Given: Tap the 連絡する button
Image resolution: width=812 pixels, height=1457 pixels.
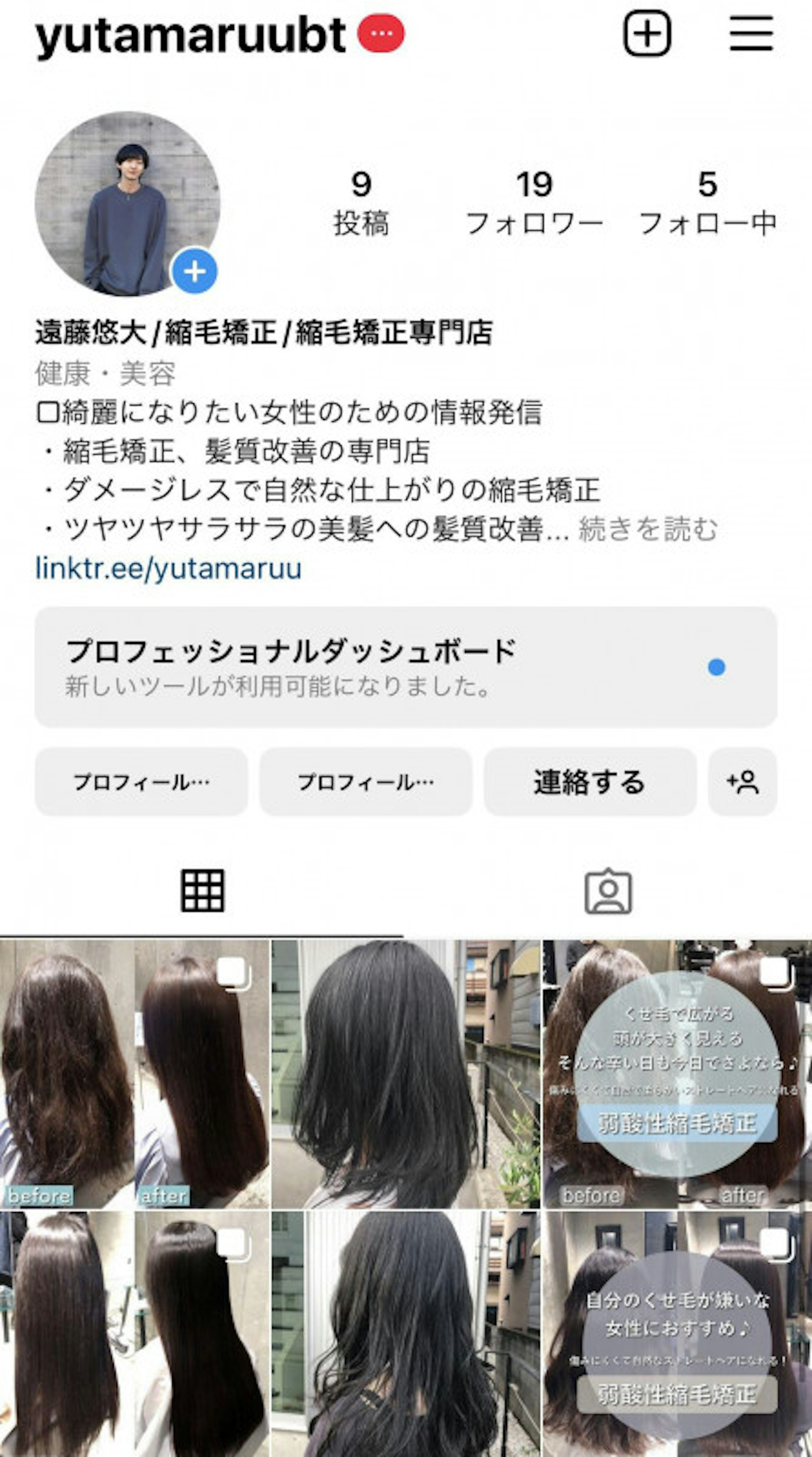Looking at the screenshot, I should pyautogui.click(x=590, y=782).
